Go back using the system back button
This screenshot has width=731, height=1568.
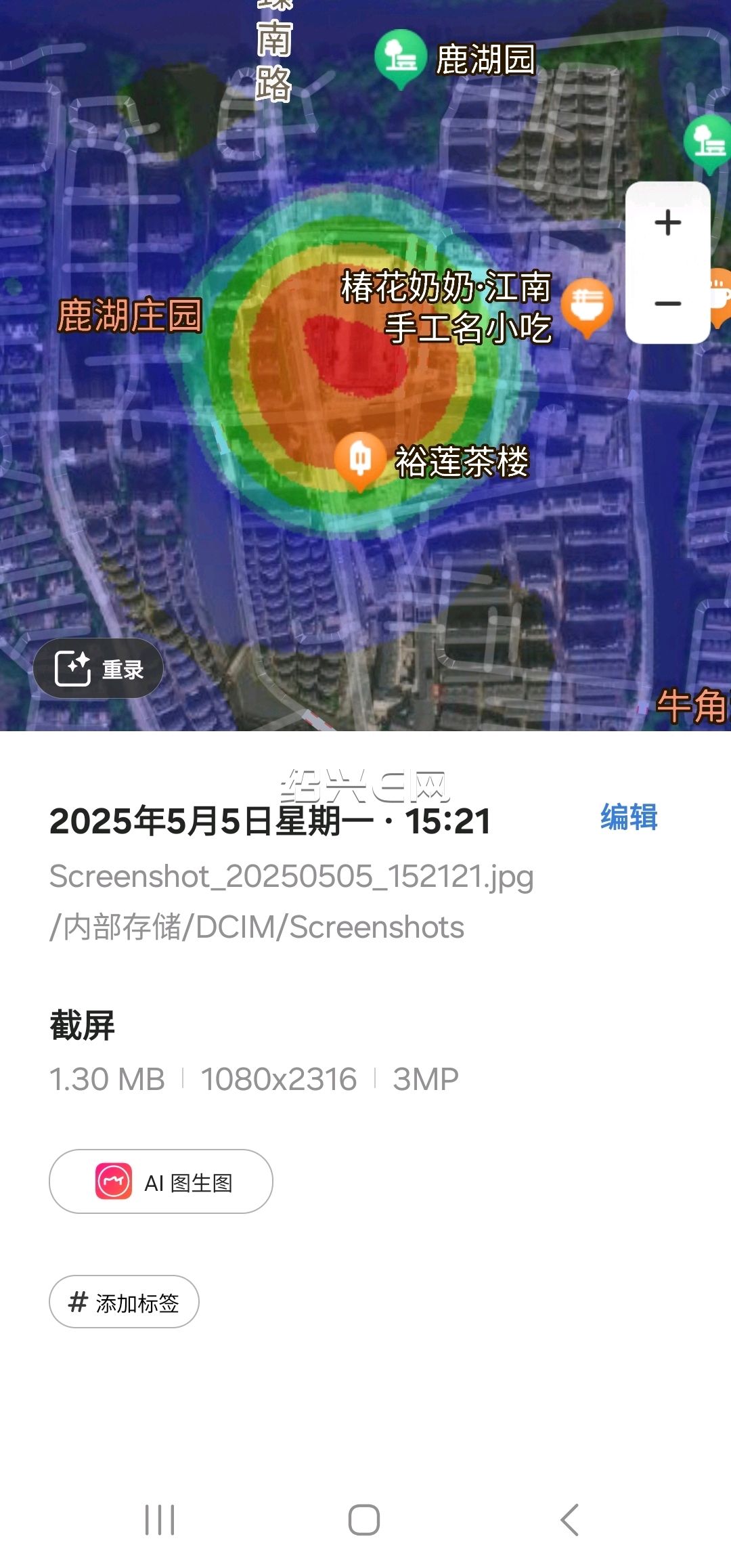click(570, 1520)
